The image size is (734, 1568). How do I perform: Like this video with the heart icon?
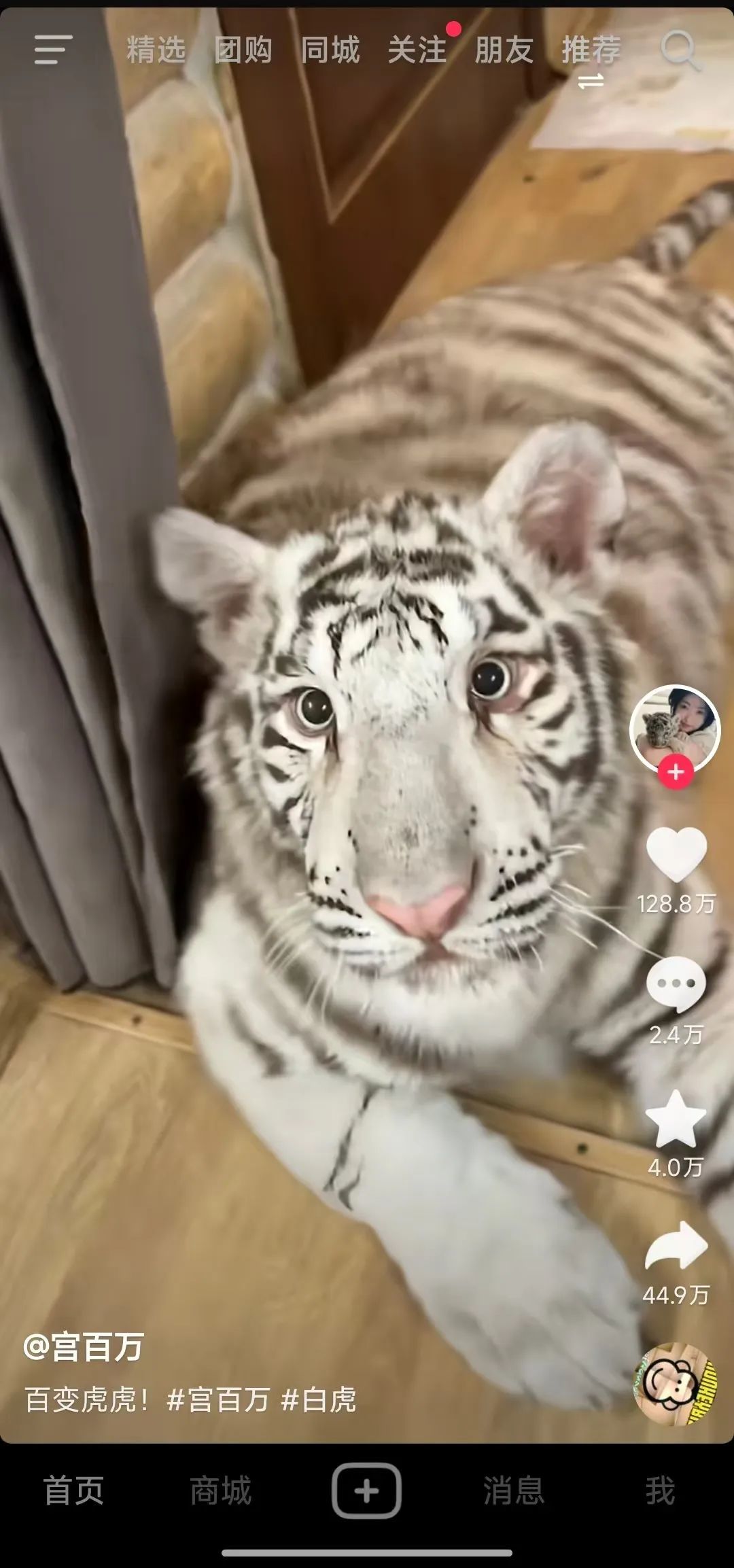[x=676, y=854]
